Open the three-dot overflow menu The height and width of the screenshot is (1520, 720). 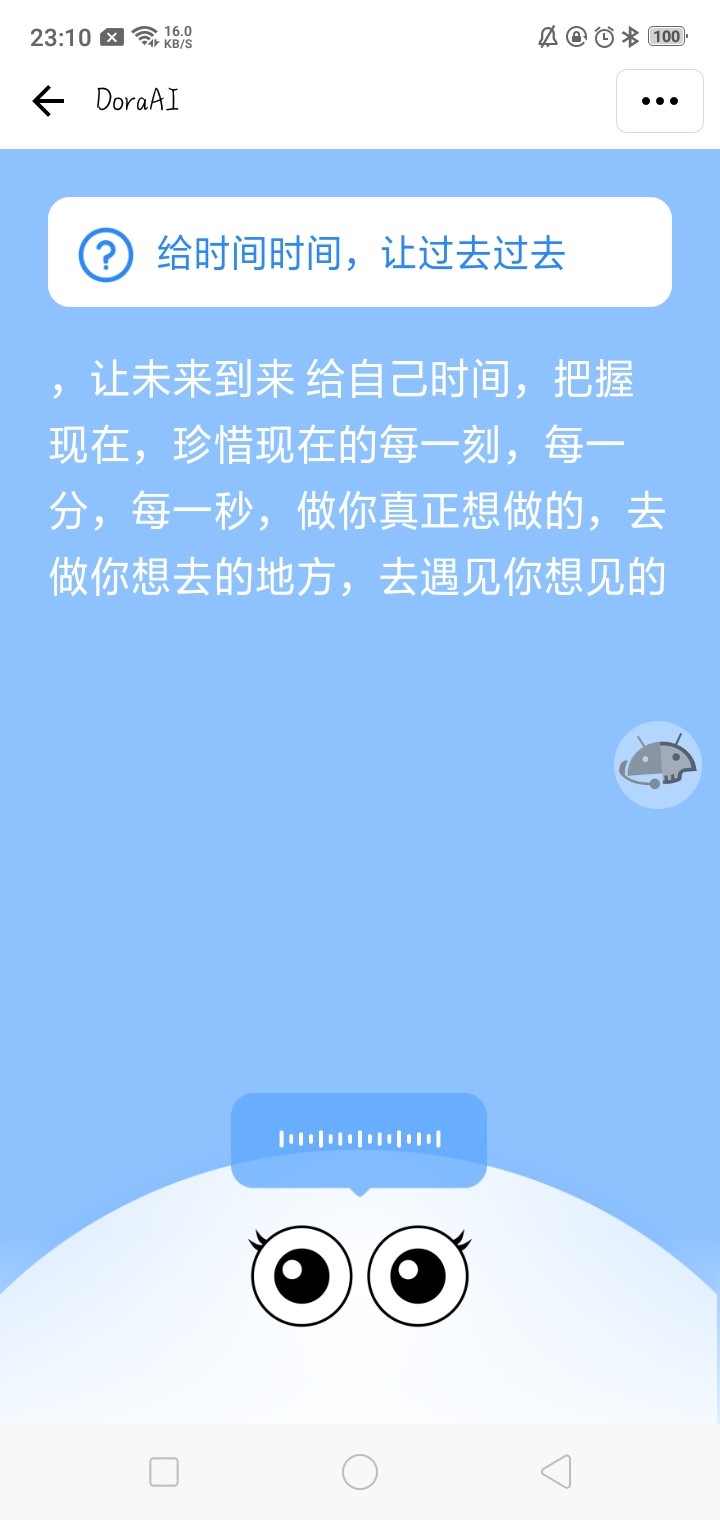[659, 101]
